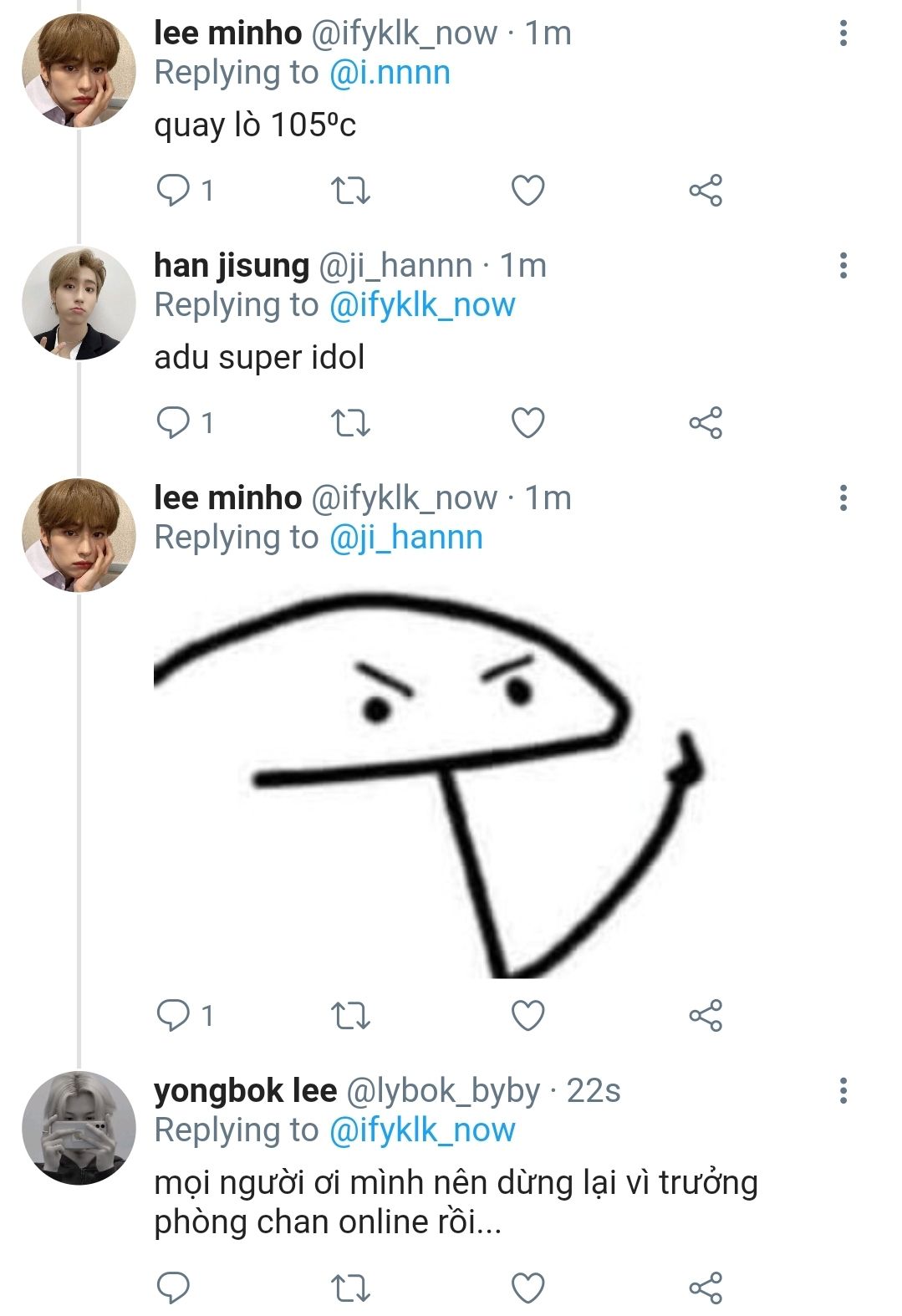Reply to han jisung's "adu super idol" tweet
Image resolution: width=902 pixels, height=1316 pixels.
pos(174,423)
